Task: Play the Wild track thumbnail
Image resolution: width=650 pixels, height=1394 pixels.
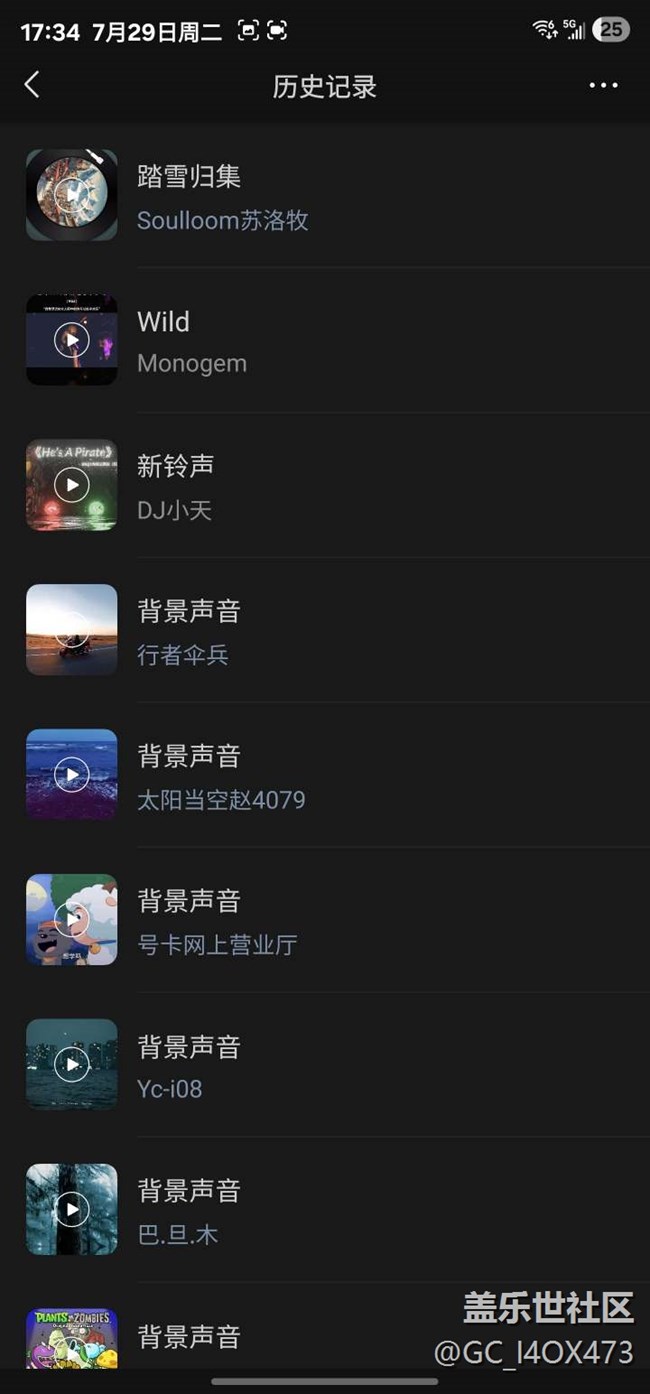Action: 72,340
